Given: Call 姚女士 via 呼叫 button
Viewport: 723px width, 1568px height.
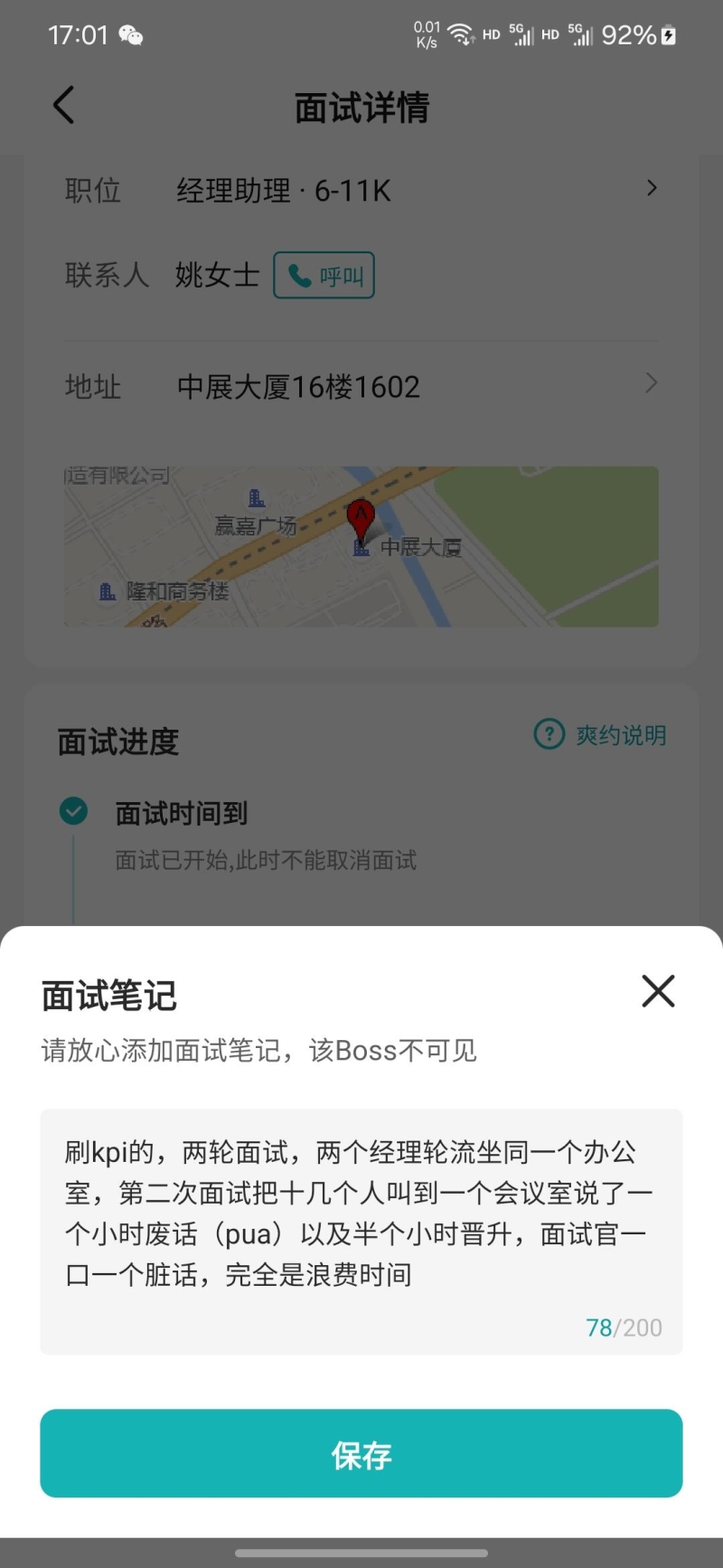Looking at the screenshot, I should coord(324,275).
